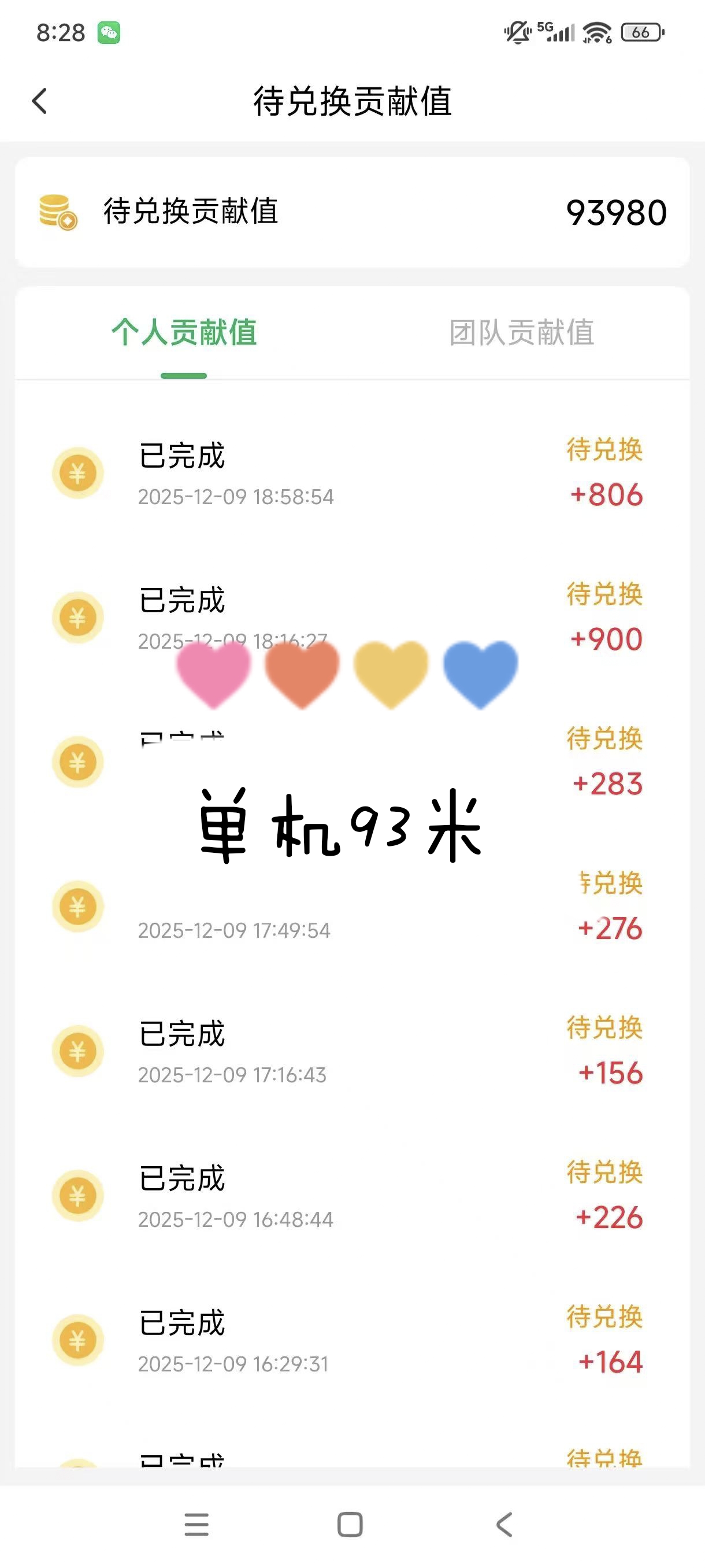Select the record dated 2025-12-09 18:58:54
The height and width of the screenshot is (1568, 705).
point(236,497)
